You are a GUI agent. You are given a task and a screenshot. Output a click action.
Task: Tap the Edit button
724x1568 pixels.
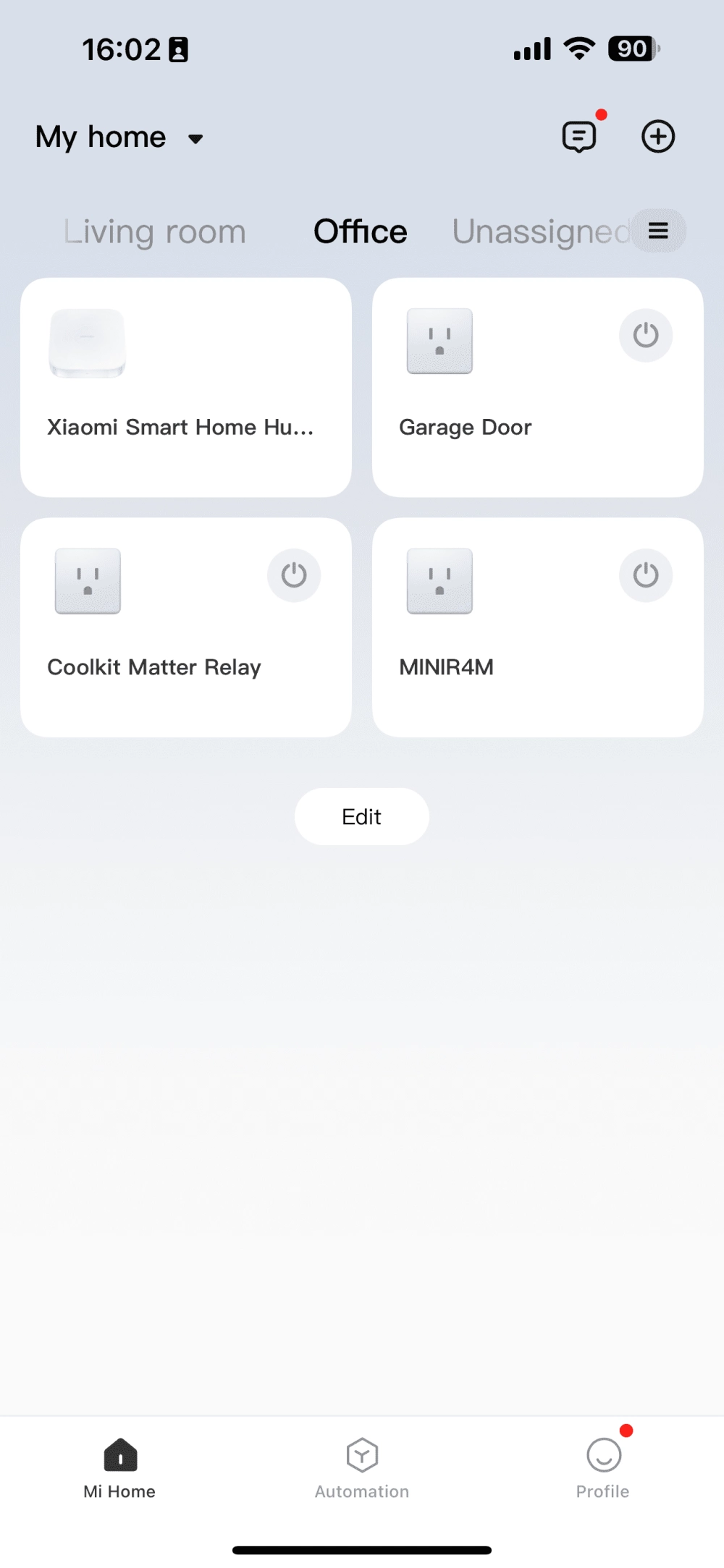click(x=361, y=817)
